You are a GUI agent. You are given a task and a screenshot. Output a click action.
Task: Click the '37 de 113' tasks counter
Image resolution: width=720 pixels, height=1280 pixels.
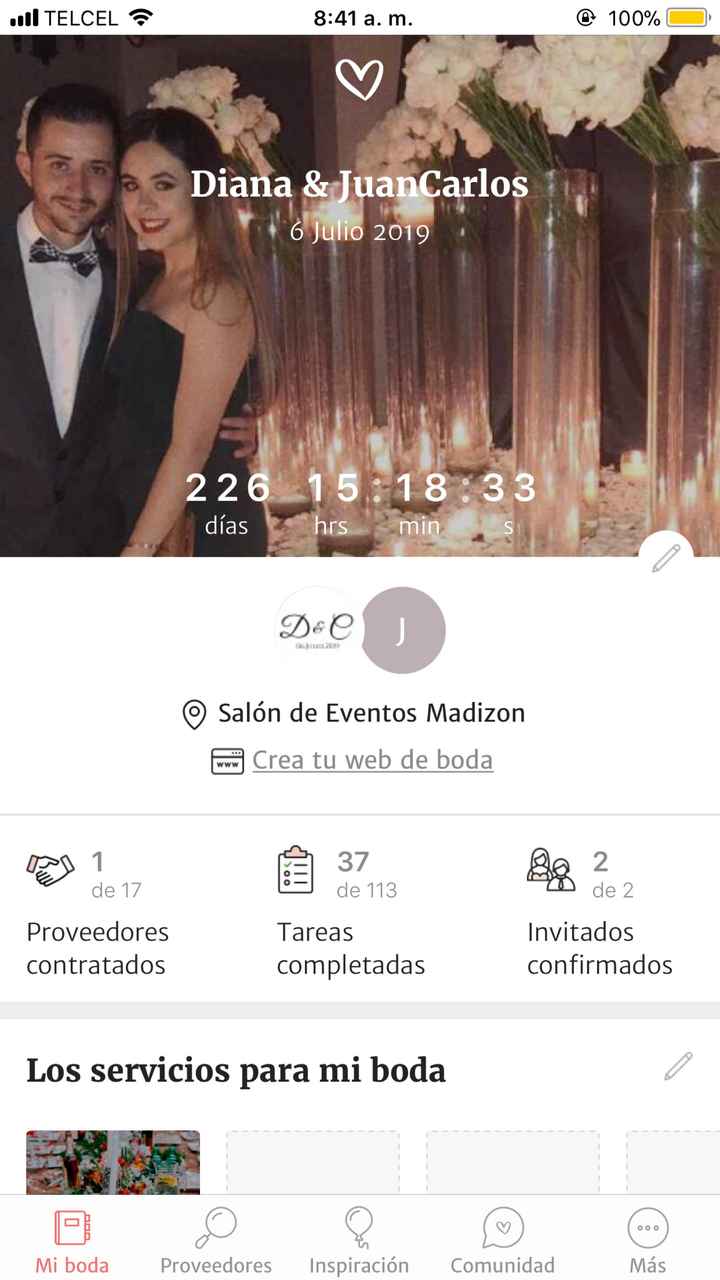[x=365, y=872]
